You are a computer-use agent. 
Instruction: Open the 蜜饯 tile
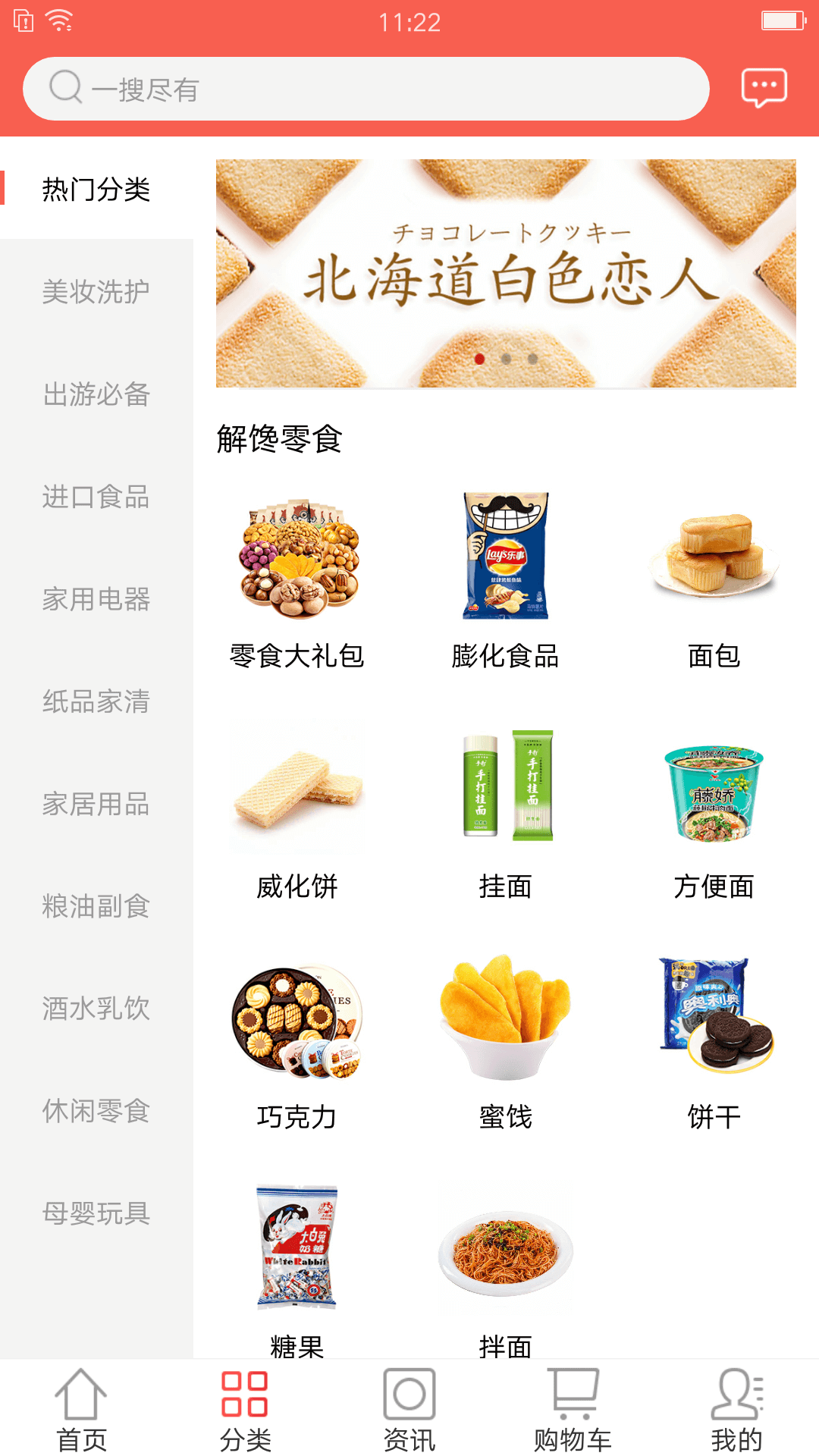coord(506,1043)
